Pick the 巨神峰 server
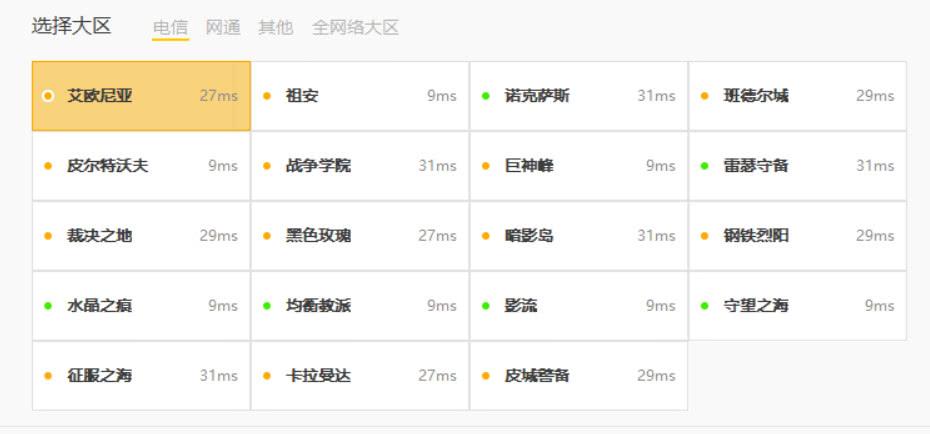The height and width of the screenshot is (434, 930). click(x=578, y=166)
